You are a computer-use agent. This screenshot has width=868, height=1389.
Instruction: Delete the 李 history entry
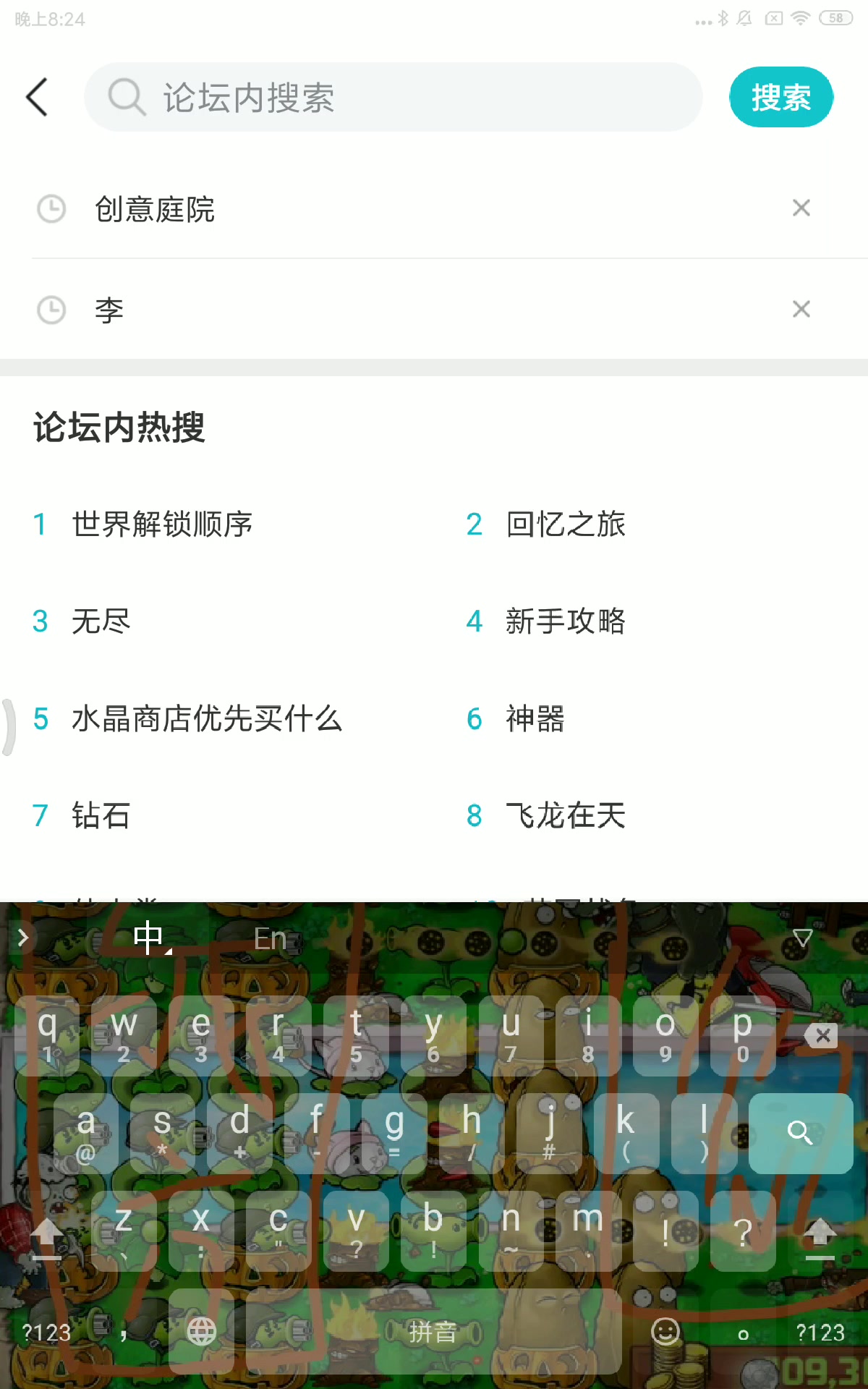click(801, 310)
